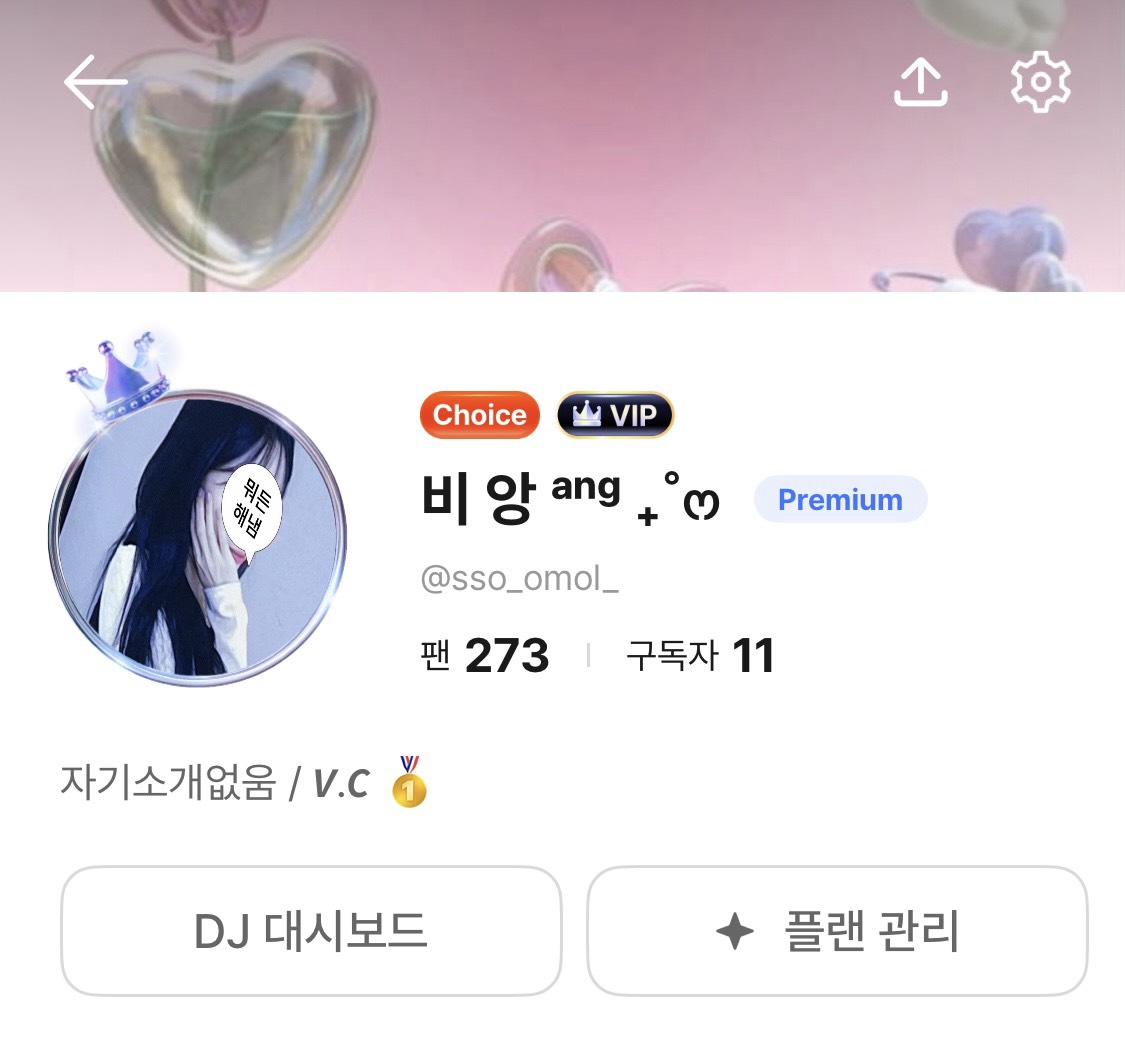Open the settings gear
This screenshot has width=1125, height=1054.
click(1041, 81)
